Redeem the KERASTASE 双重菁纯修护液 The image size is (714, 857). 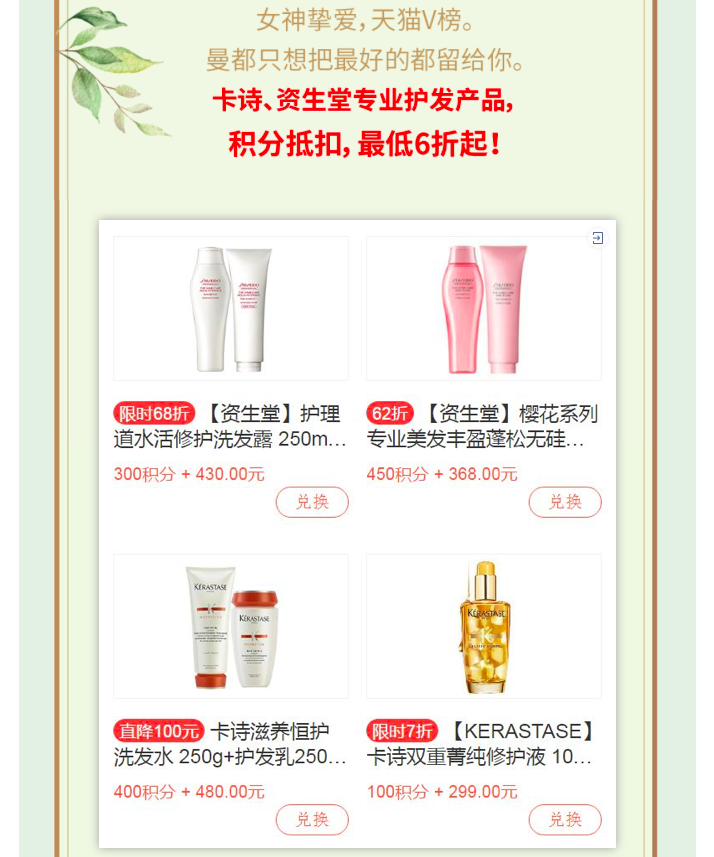click(x=565, y=819)
